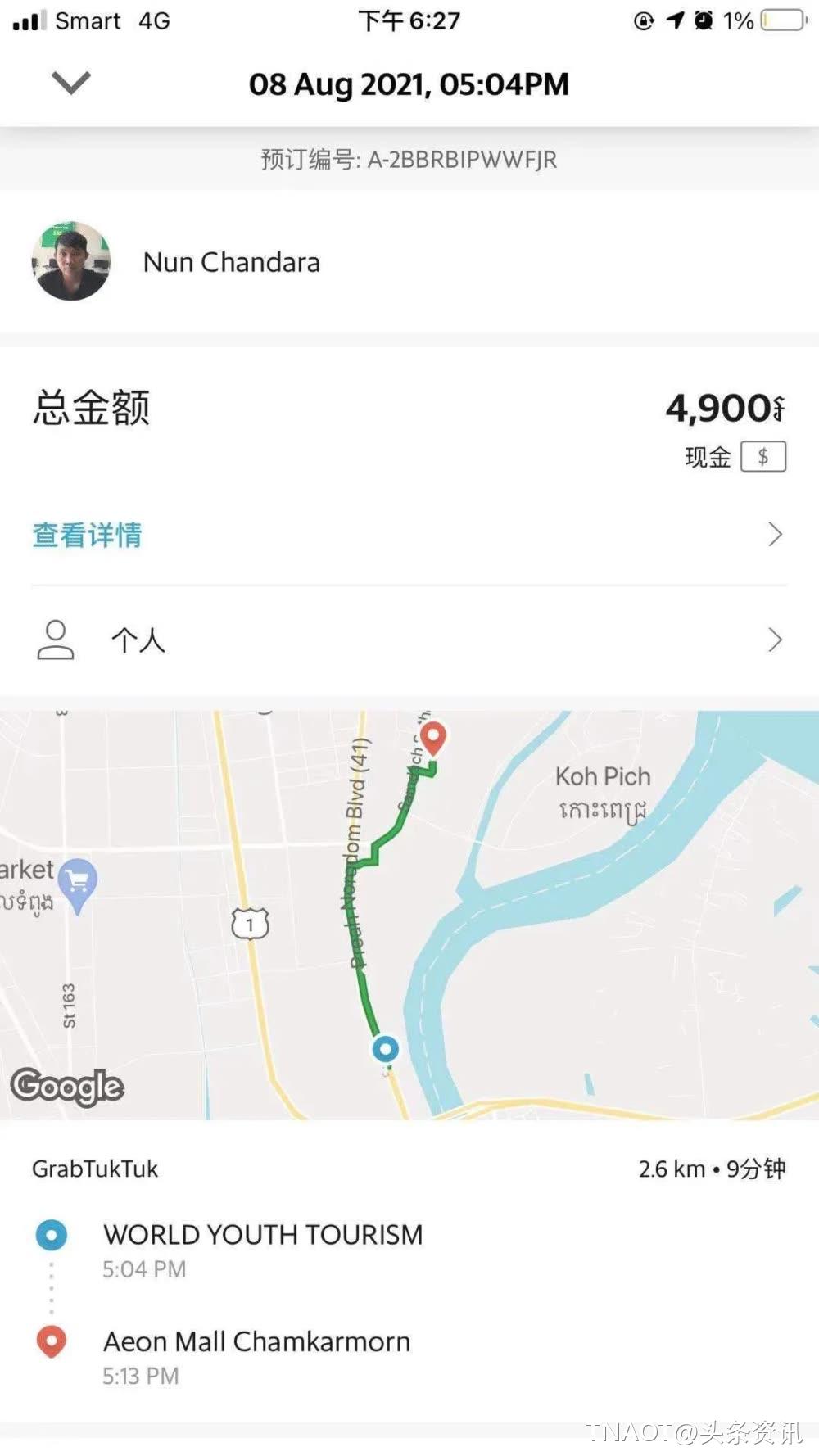Open the trip route map
819x1456 pixels.
[x=409, y=915]
